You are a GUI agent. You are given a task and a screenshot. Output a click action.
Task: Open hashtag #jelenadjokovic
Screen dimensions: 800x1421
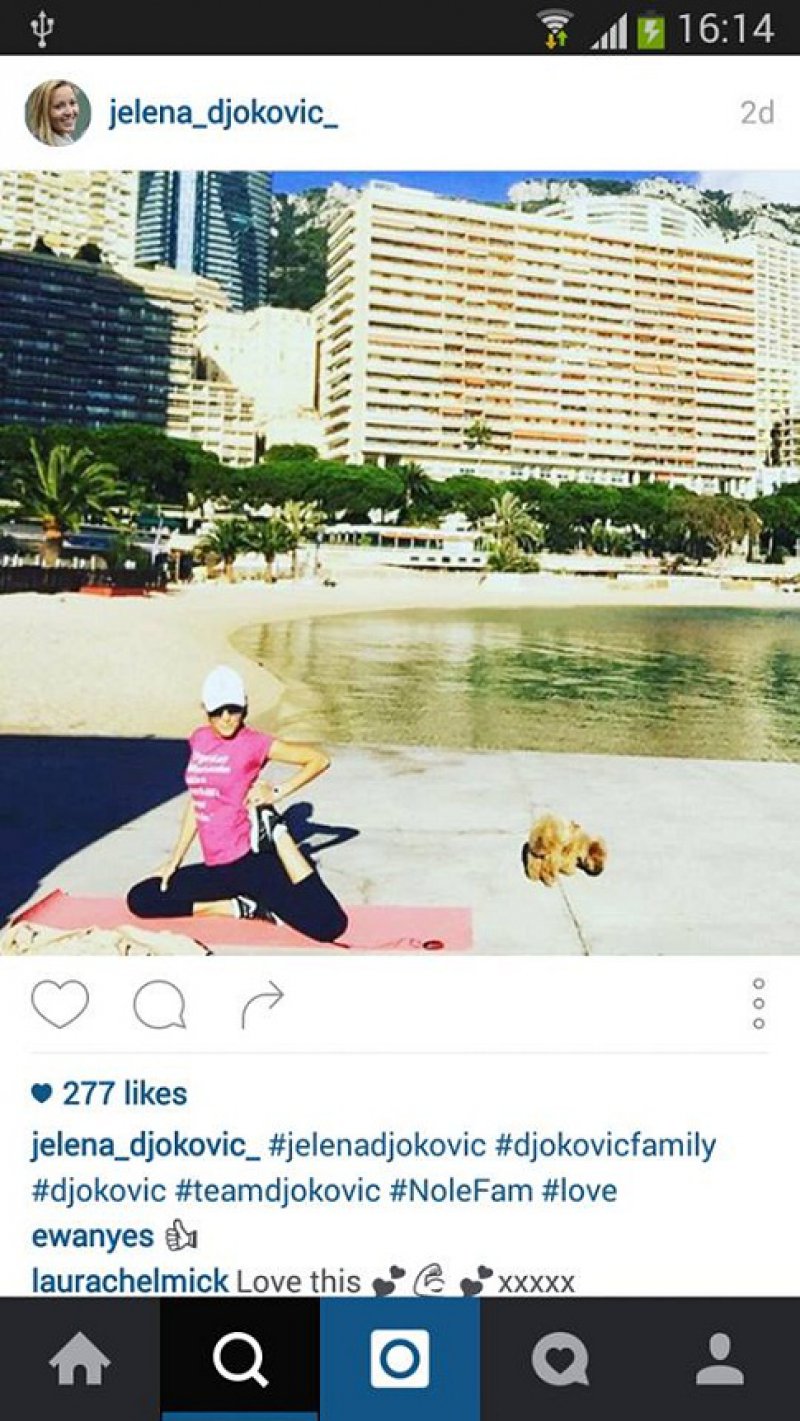(377, 1146)
